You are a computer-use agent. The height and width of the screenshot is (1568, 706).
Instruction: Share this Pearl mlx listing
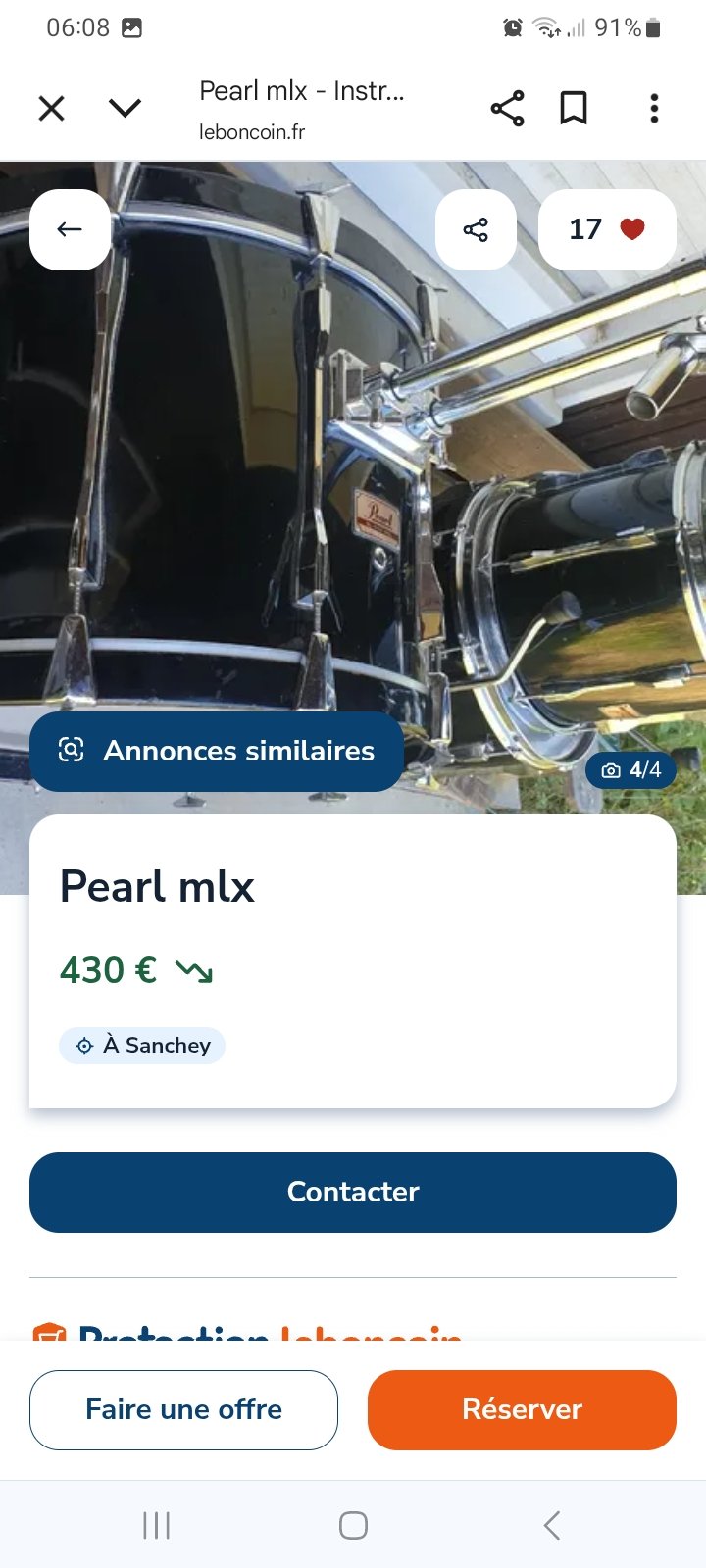tap(476, 229)
